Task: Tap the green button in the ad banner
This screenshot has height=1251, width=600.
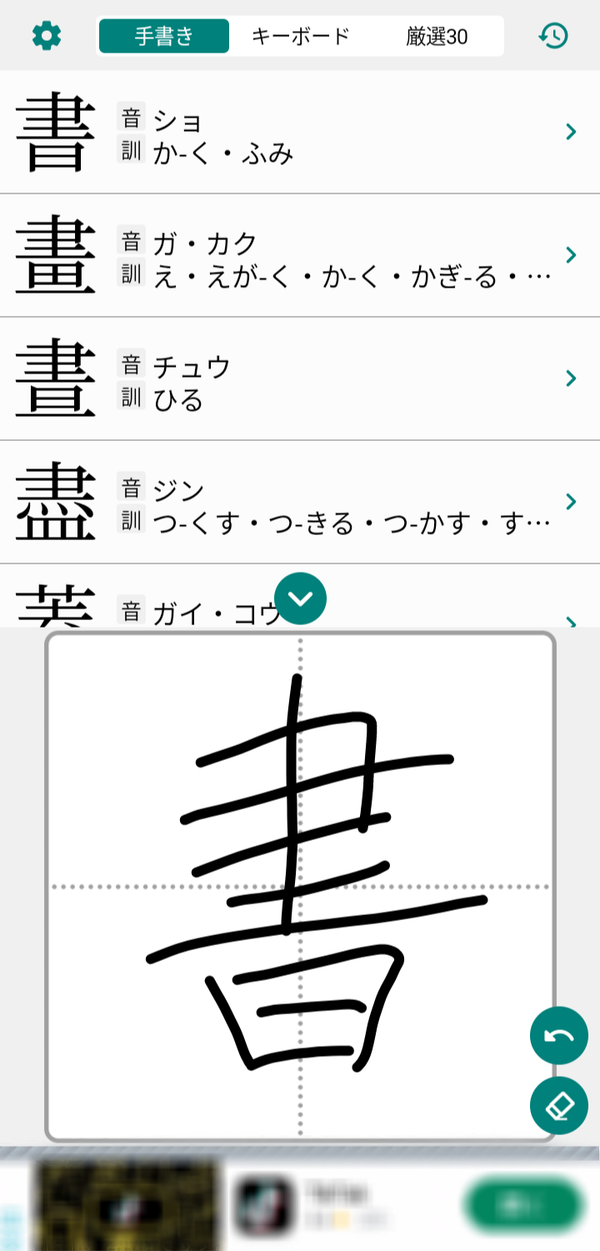Action: click(x=523, y=1204)
